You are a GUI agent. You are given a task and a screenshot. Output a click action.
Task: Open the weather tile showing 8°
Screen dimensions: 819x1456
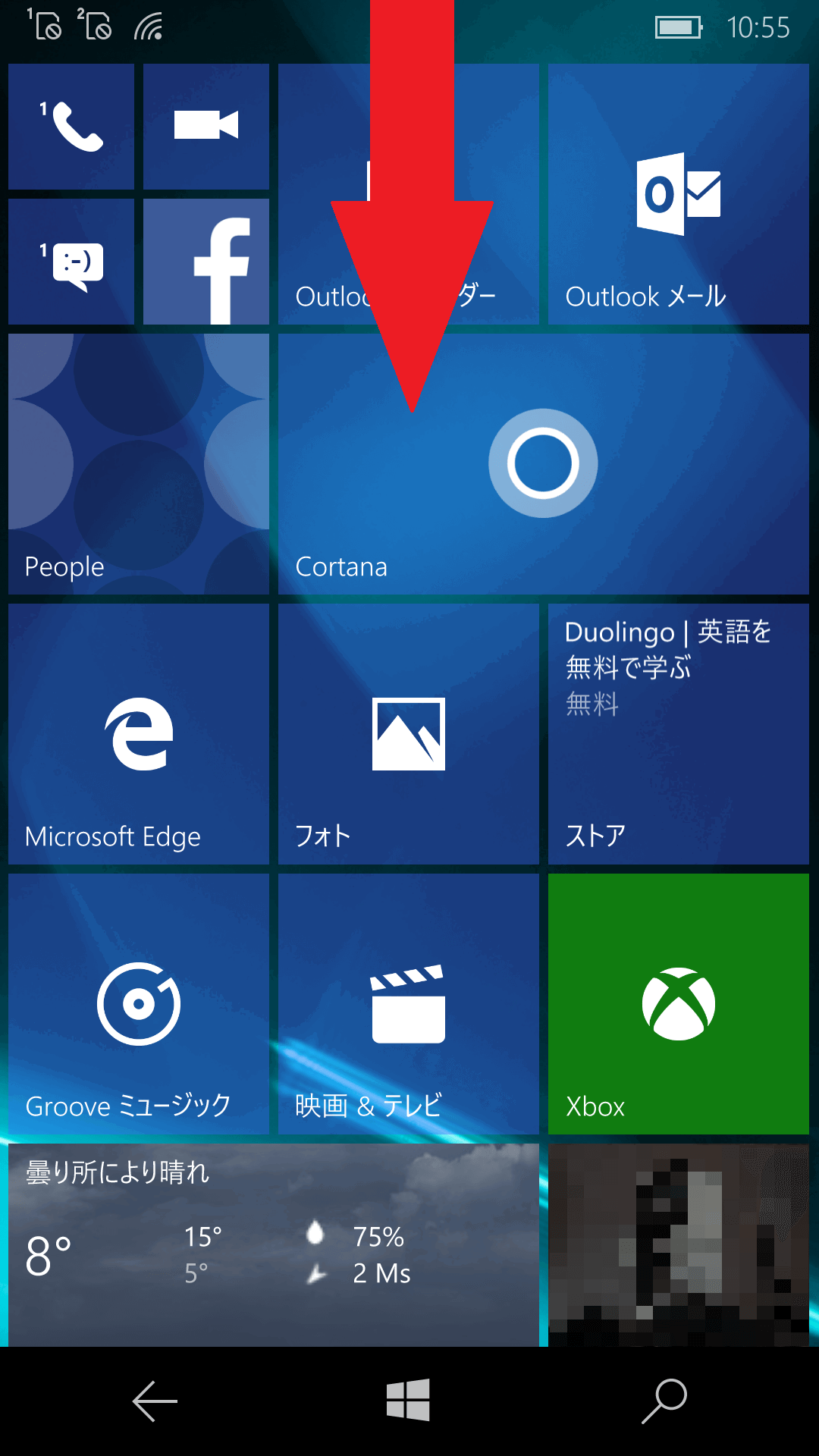[x=273, y=1244]
